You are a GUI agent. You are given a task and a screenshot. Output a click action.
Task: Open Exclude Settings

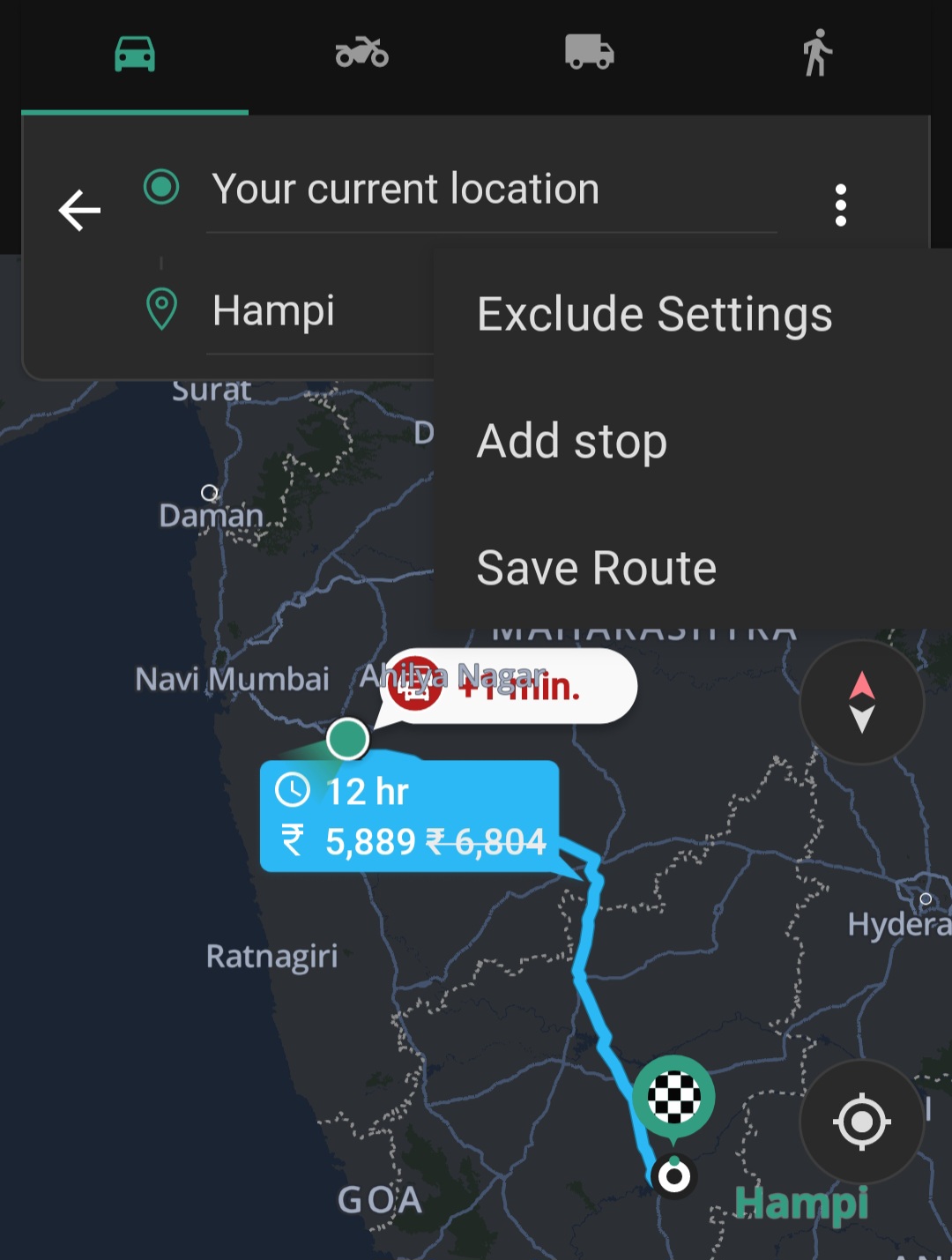pos(654,315)
